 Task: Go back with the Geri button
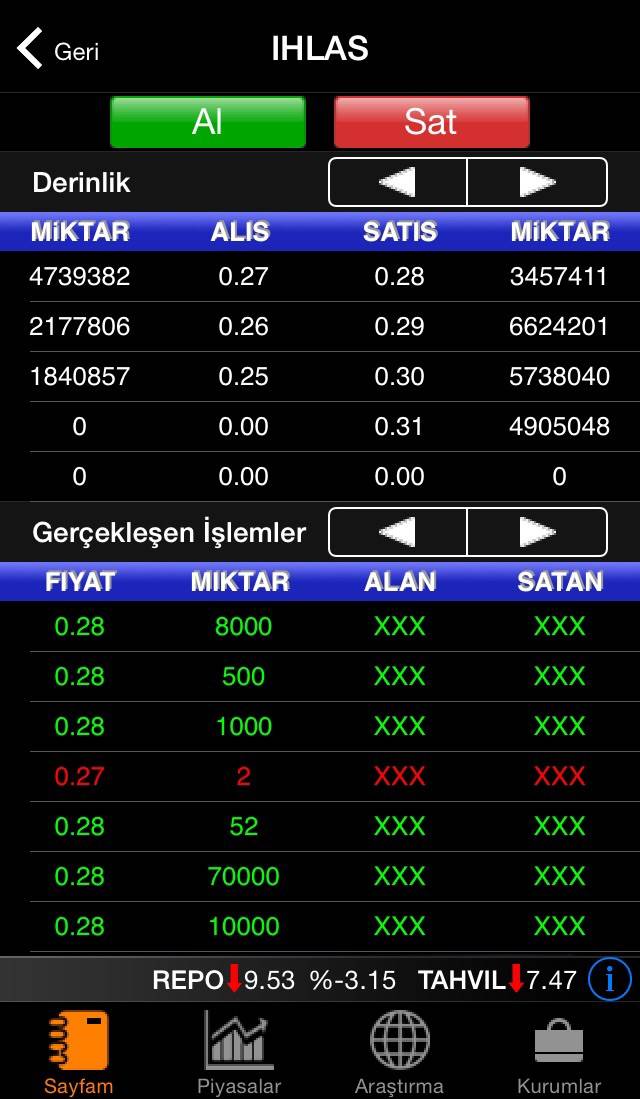(58, 50)
